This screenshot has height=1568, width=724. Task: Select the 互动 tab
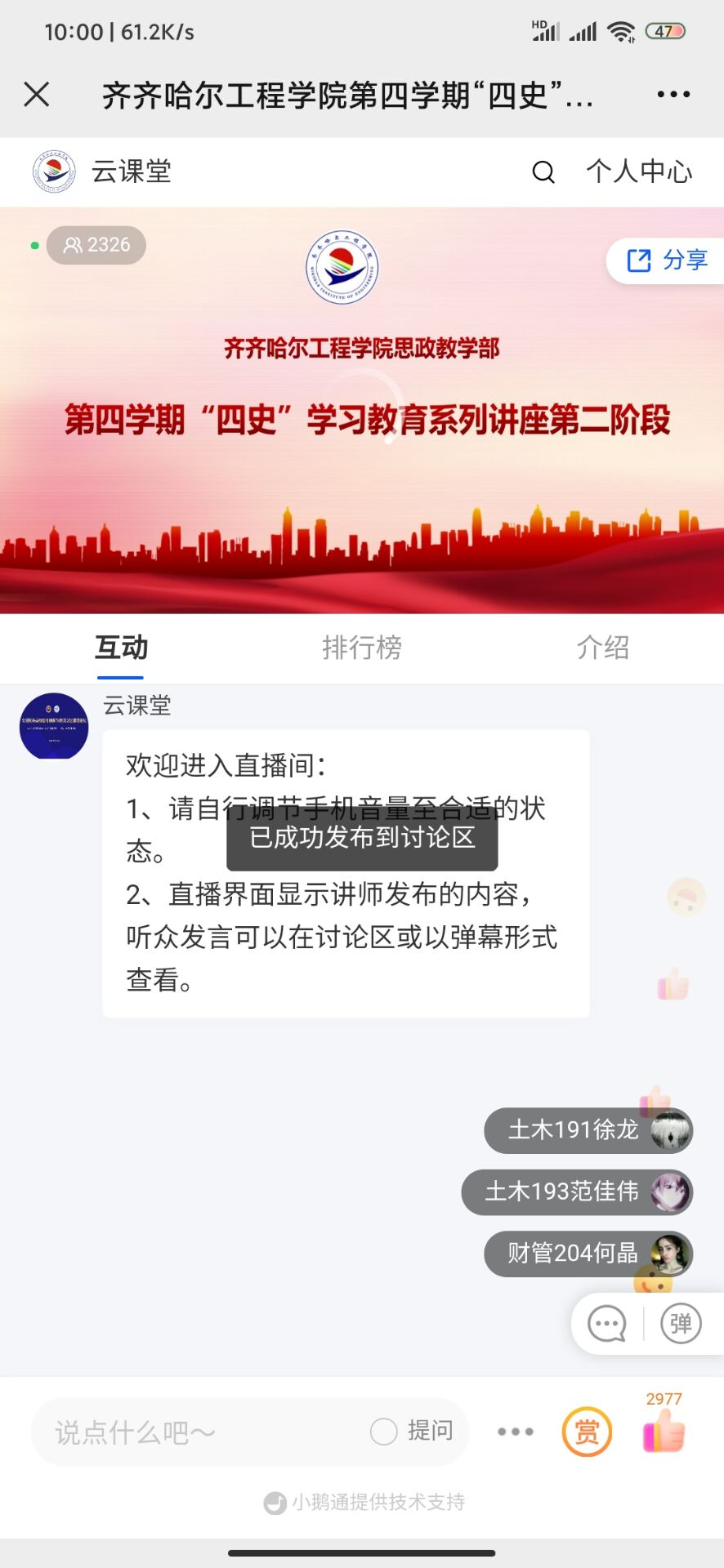point(121,648)
